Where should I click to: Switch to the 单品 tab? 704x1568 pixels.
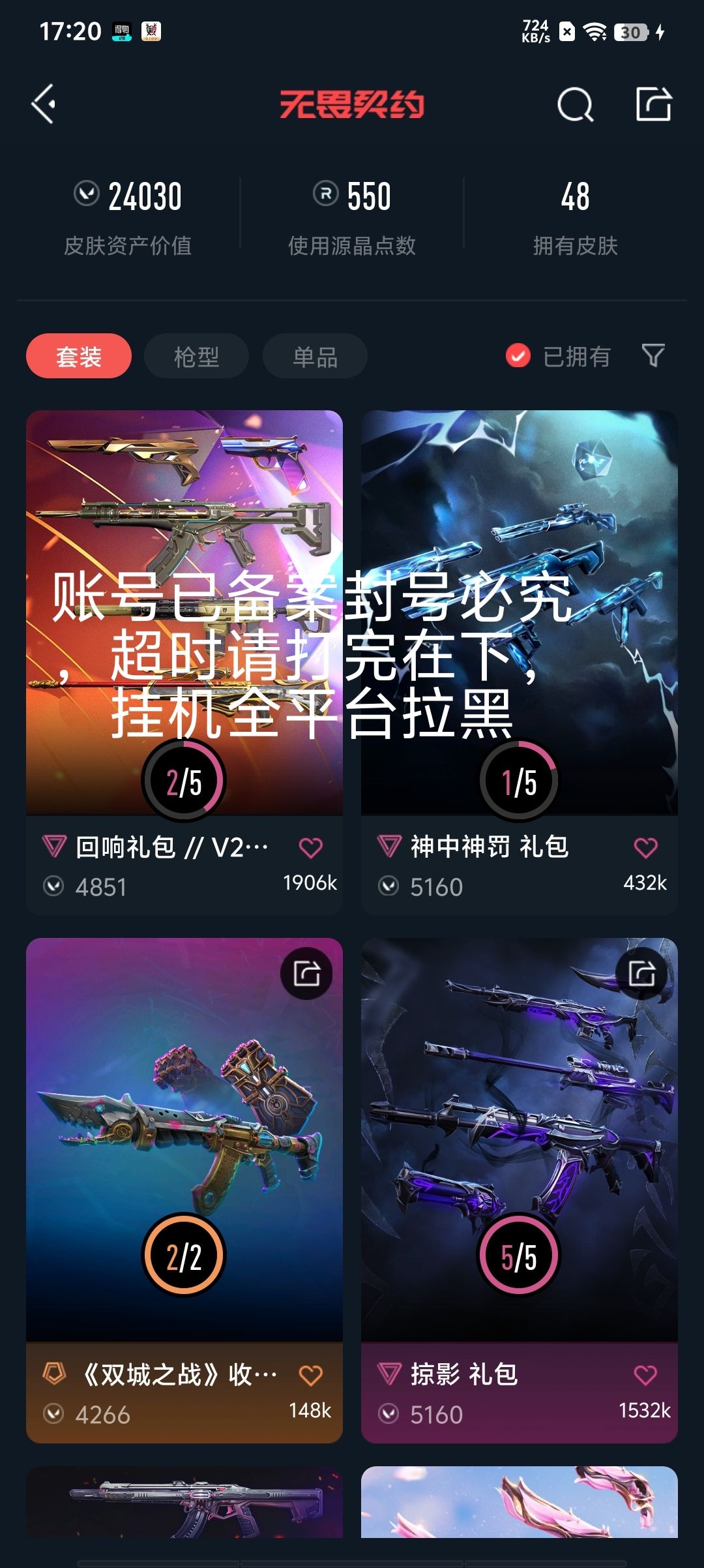tap(315, 356)
